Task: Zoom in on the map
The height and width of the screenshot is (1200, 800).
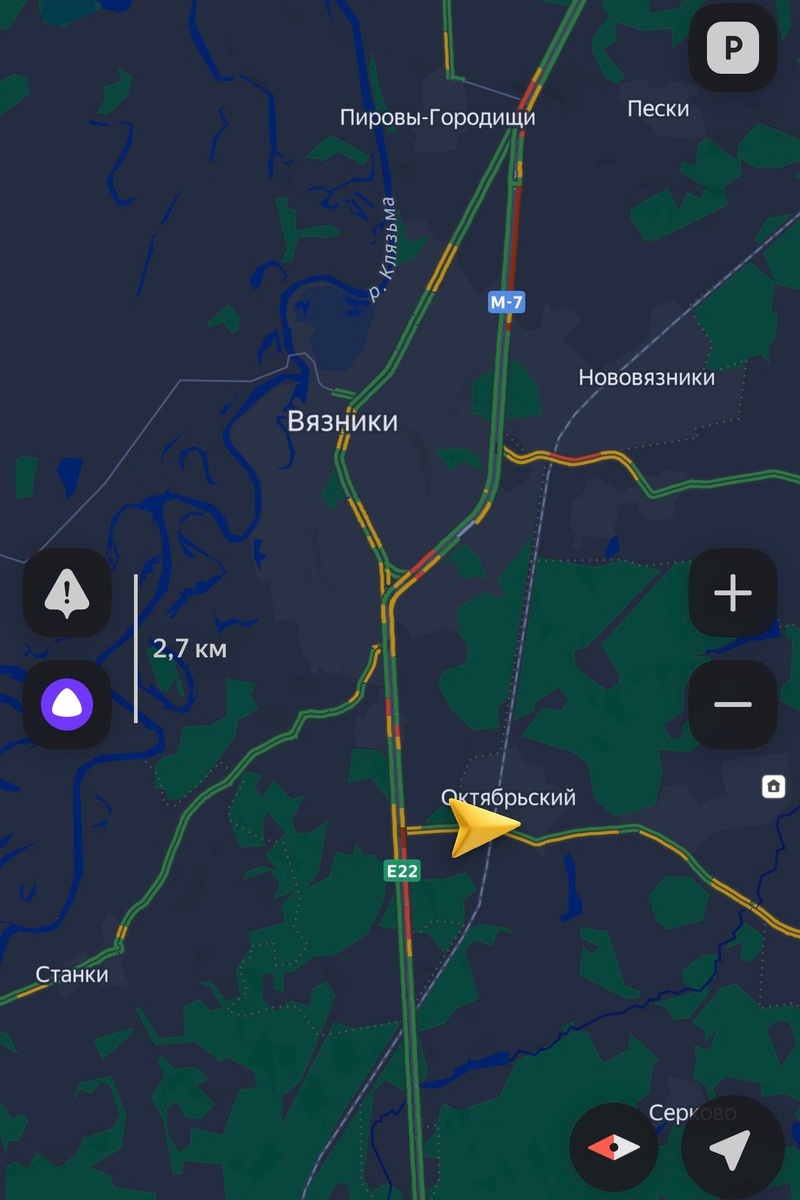Action: click(733, 593)
